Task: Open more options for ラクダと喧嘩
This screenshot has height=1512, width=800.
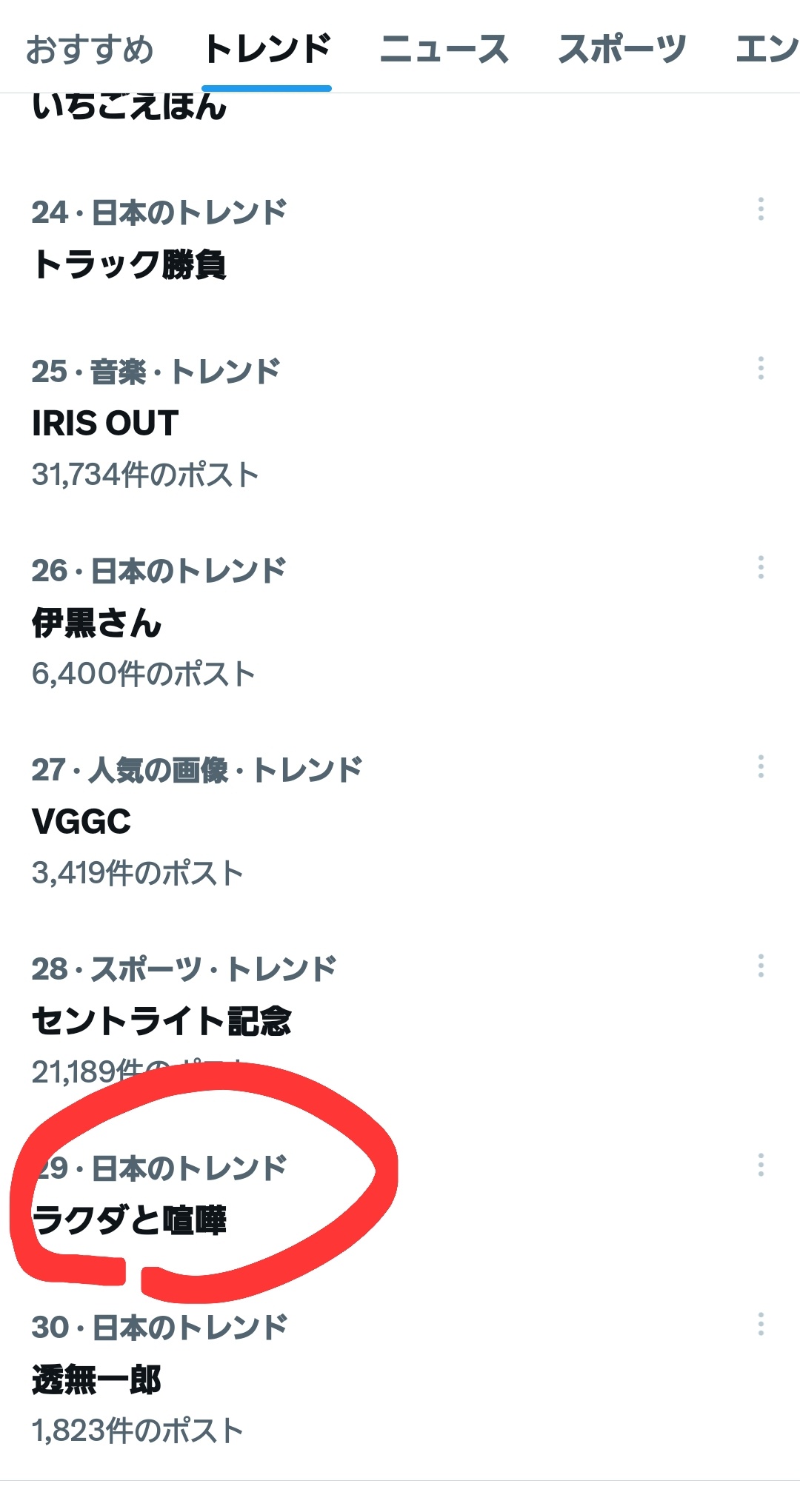Action: point(761,1165)
